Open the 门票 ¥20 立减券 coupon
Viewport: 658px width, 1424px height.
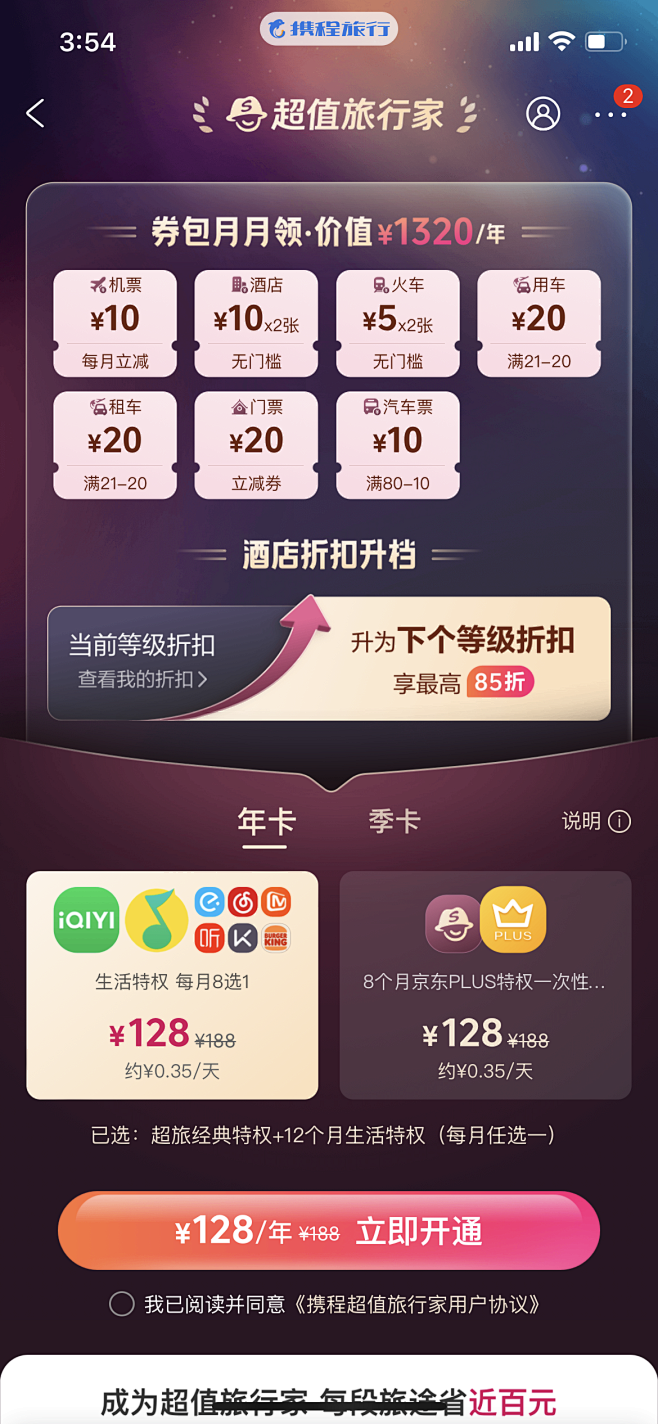click(256, 445)
